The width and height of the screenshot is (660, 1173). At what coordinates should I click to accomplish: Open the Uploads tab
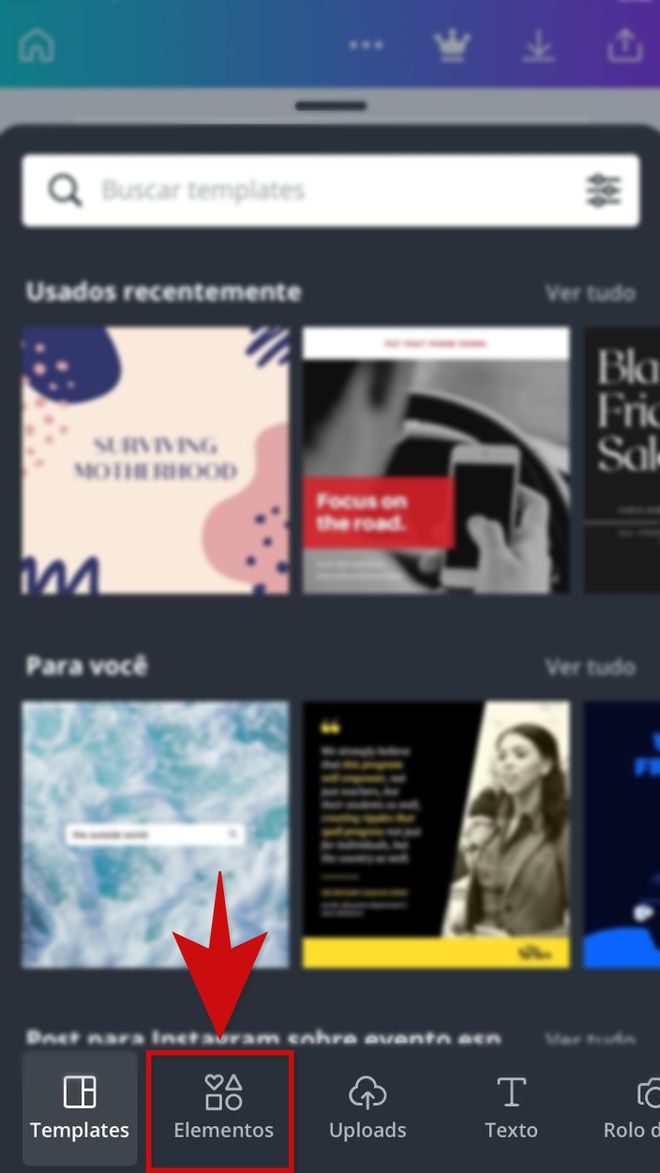(x=367, y=1108)
